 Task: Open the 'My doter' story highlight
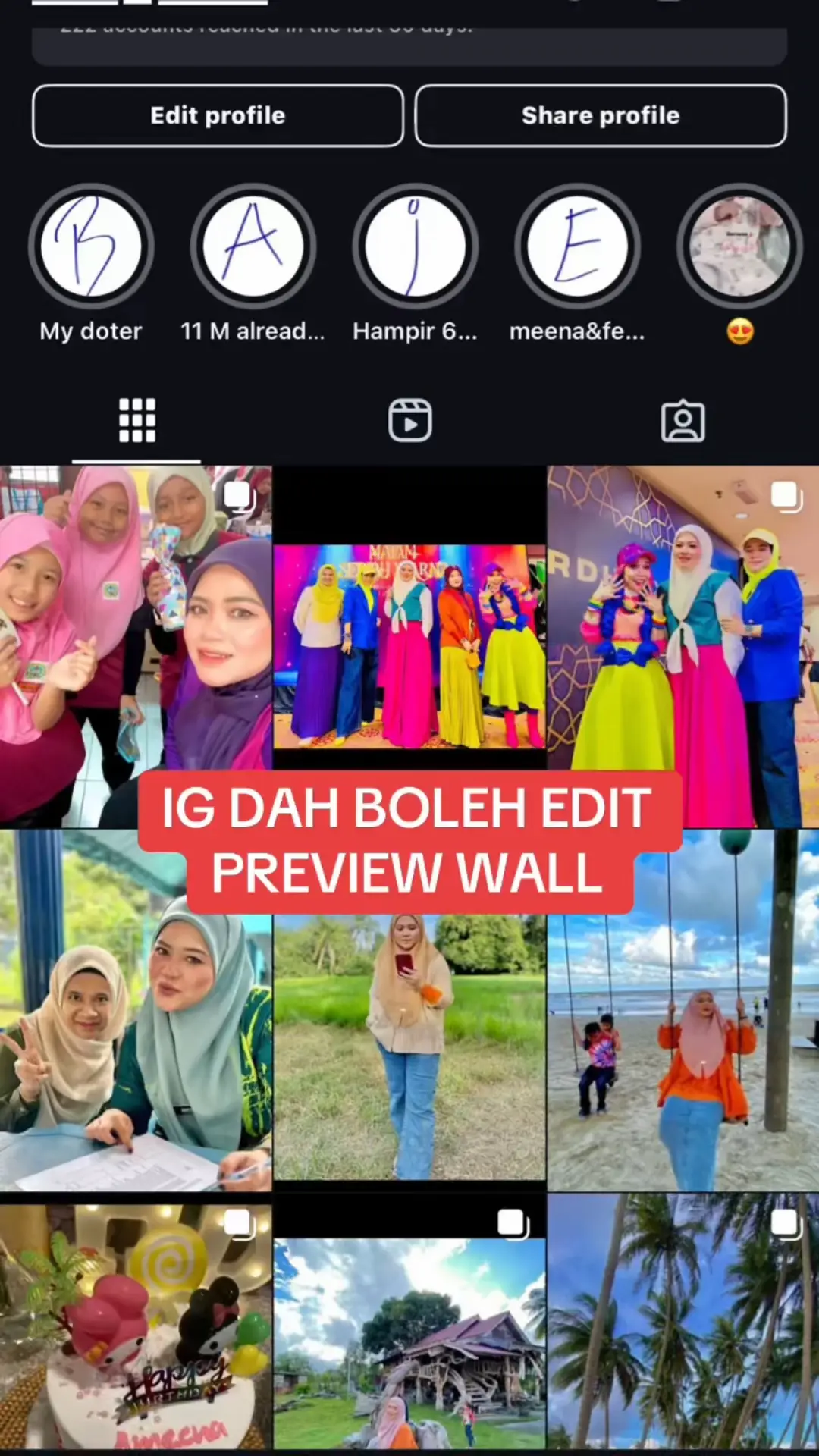tap(91, 247)
